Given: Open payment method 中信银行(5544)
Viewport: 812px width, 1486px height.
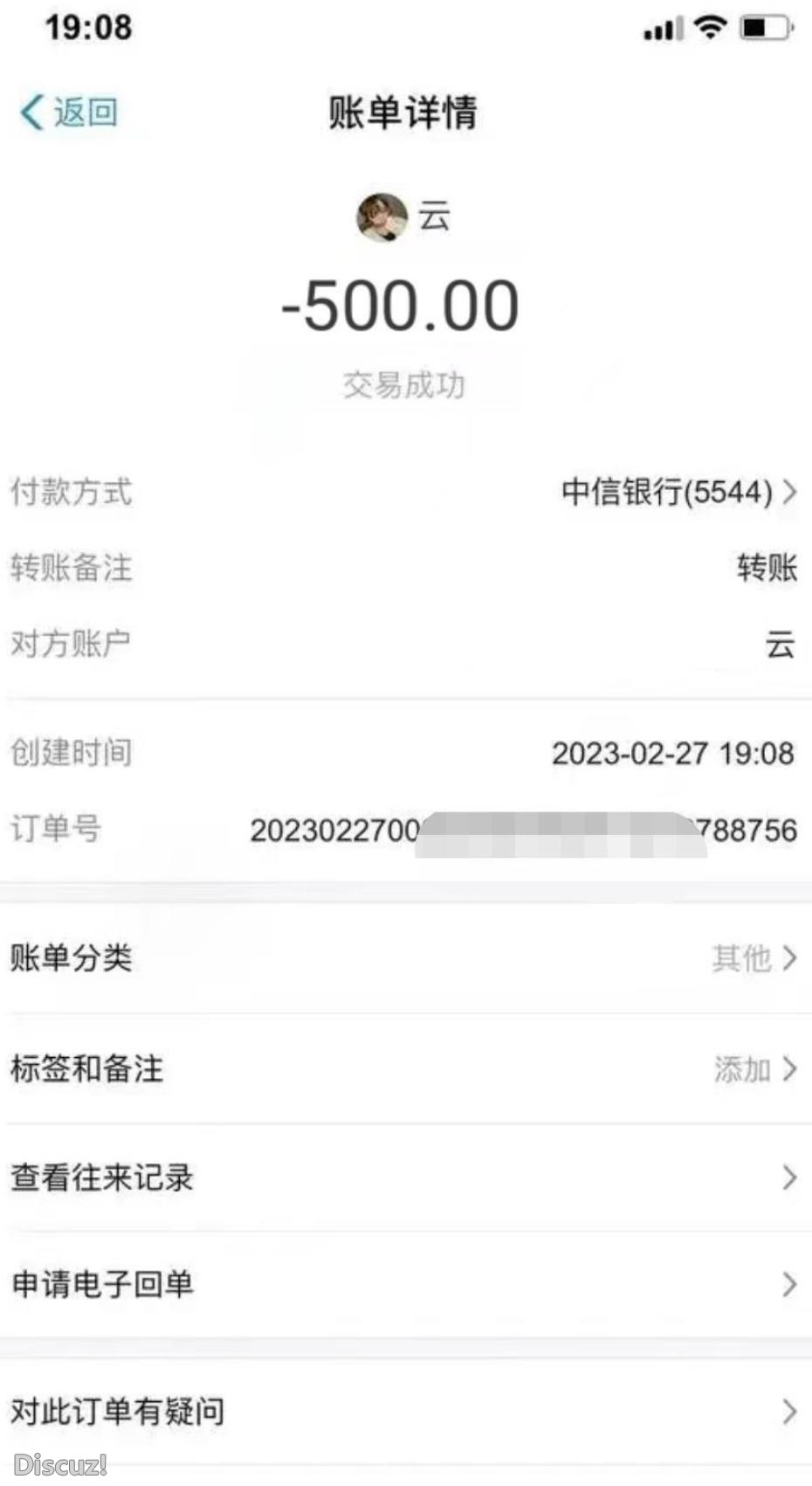Looking at the screenshot, I should pos(678,493).
